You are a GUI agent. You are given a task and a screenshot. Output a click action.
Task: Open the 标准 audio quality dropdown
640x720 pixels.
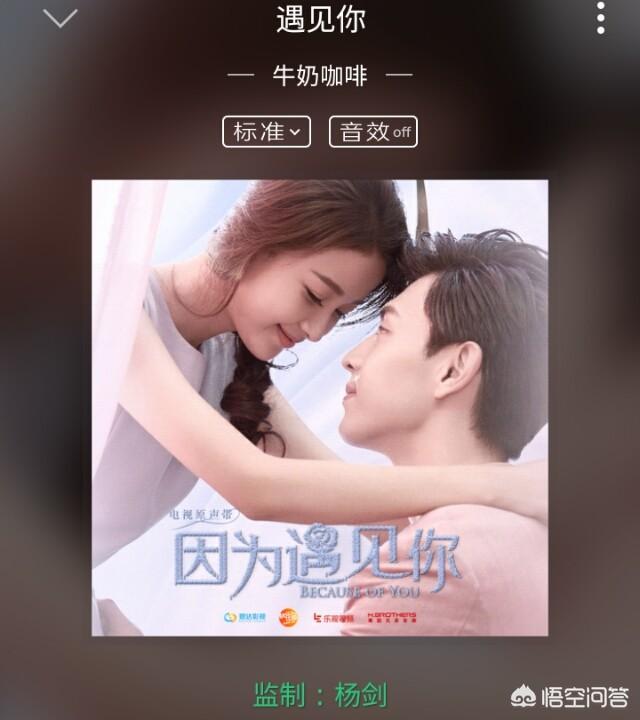tap(266, 131)
